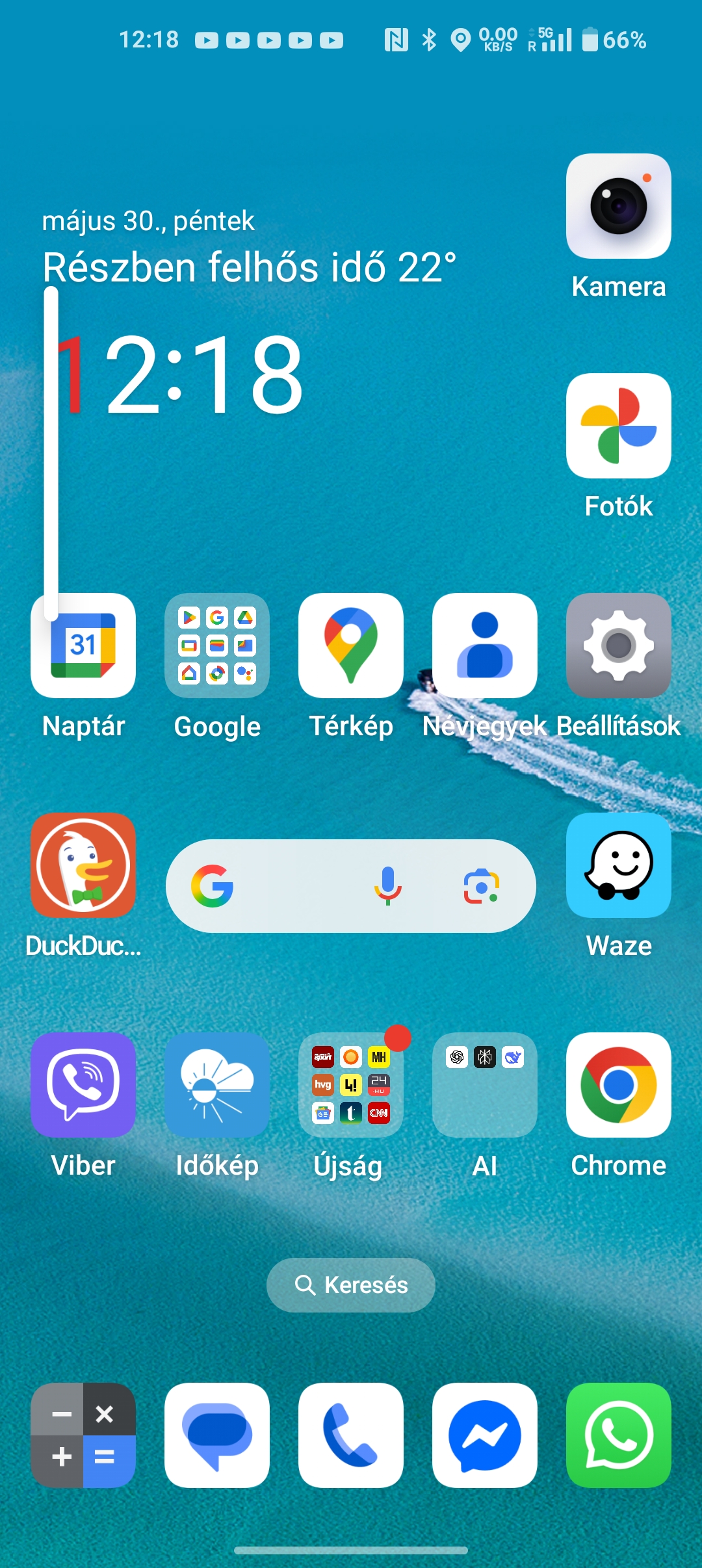
Task: Launch Chrome browser
Action: pyautogui.click(x=618, y=1085)
